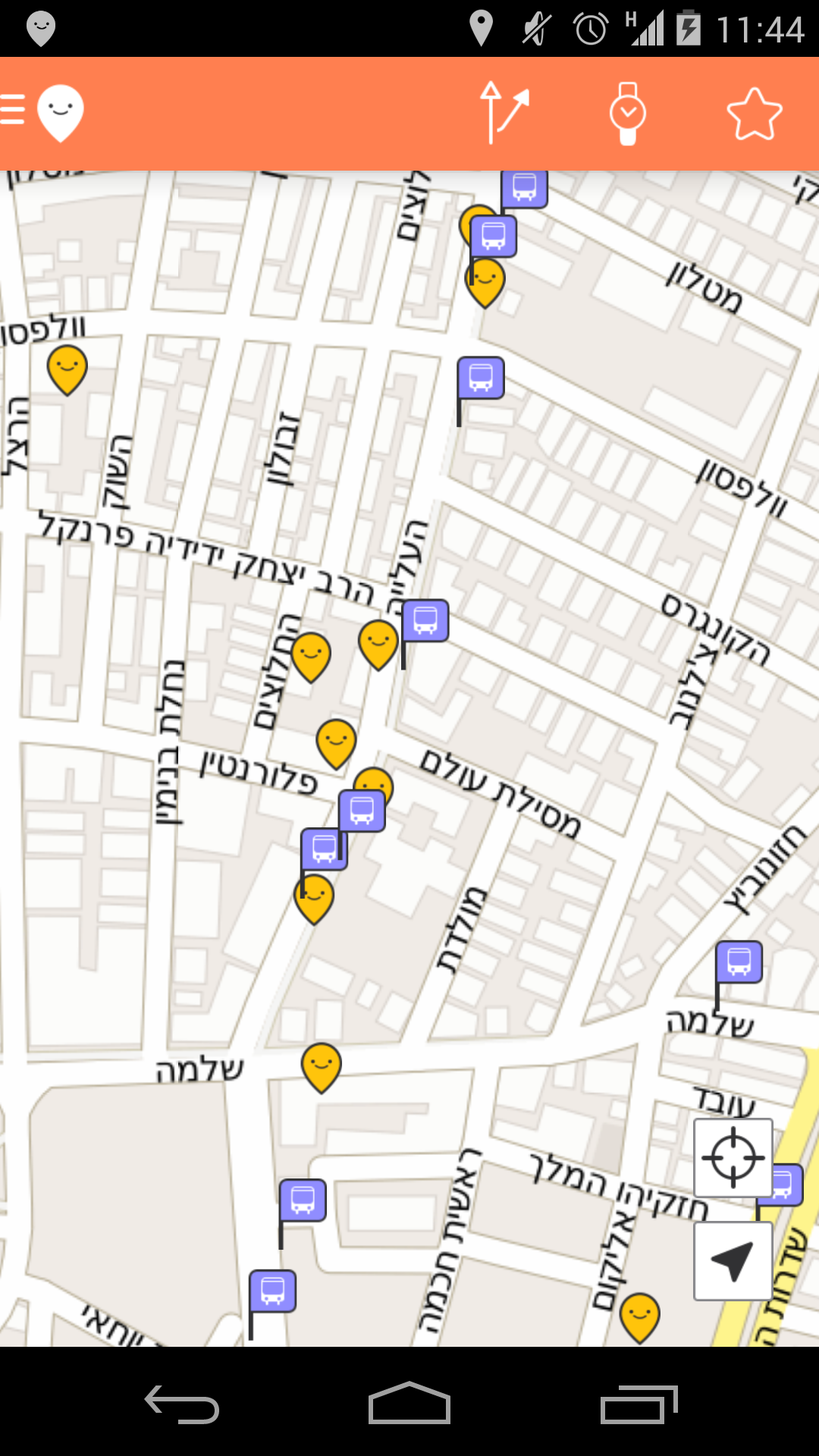819x1456 pixels.
Task: Select the smiley pin above פלורנטין street
Action: tap(337, 744)
